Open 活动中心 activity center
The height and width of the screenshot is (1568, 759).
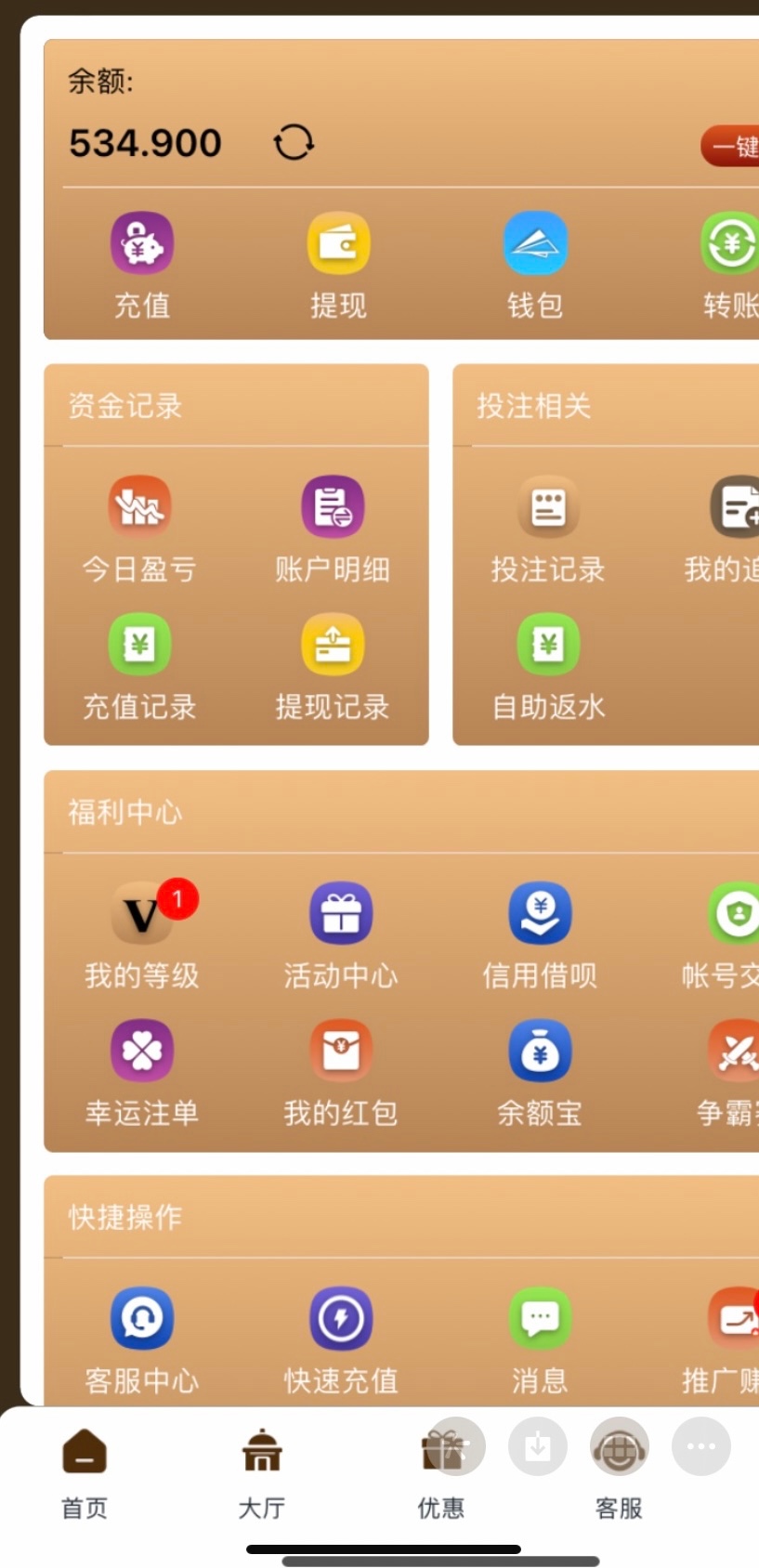[340, 915]
